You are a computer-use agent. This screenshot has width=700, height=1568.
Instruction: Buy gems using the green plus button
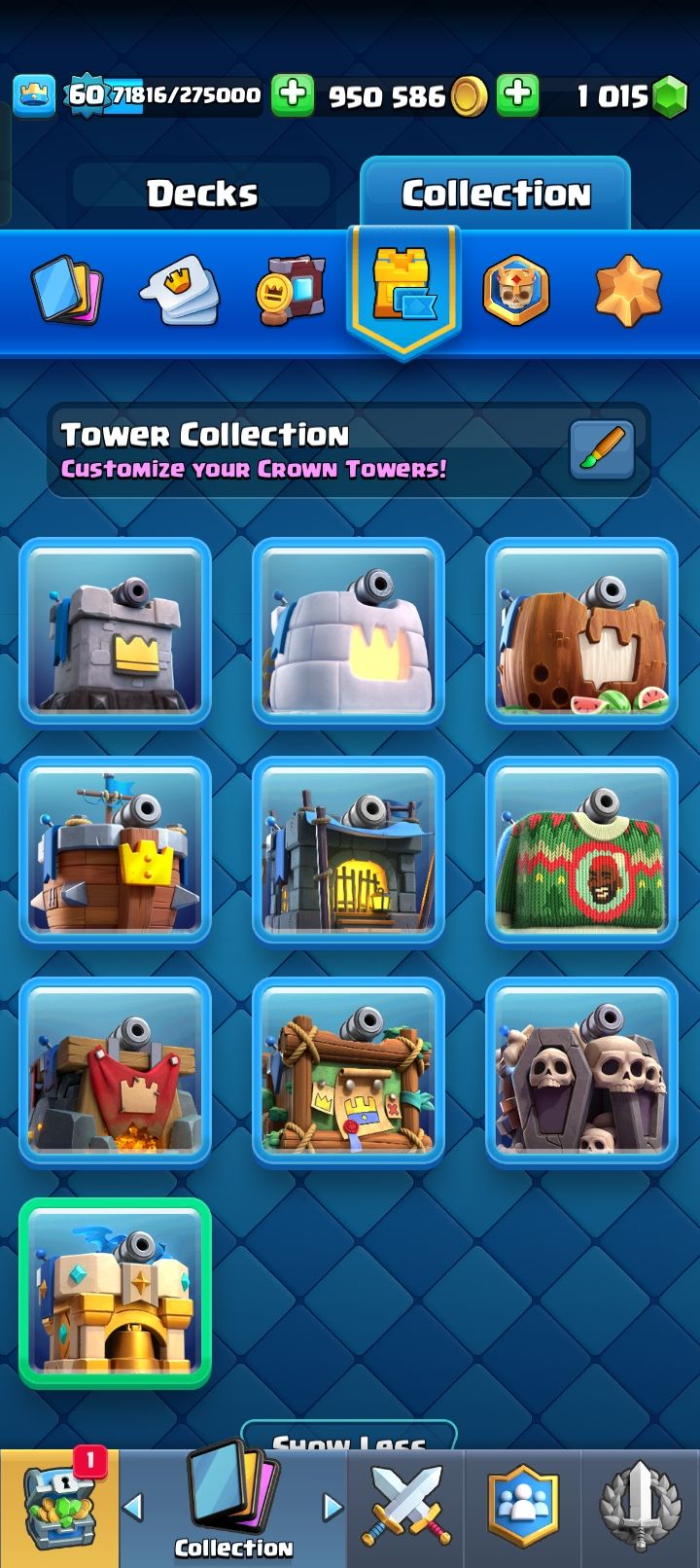coord(518,95)
